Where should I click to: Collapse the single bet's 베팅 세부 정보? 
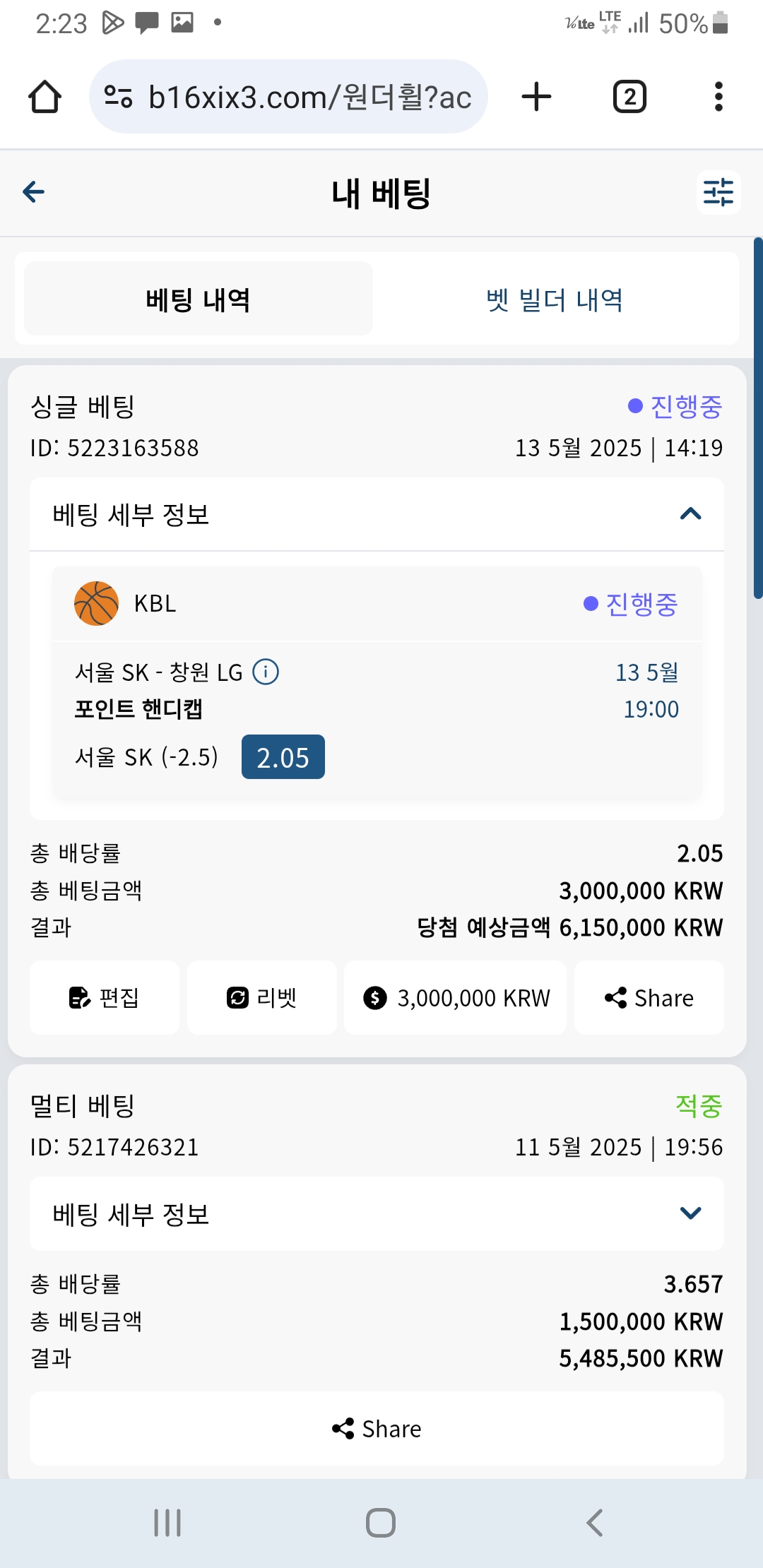(x=377, y=514)
